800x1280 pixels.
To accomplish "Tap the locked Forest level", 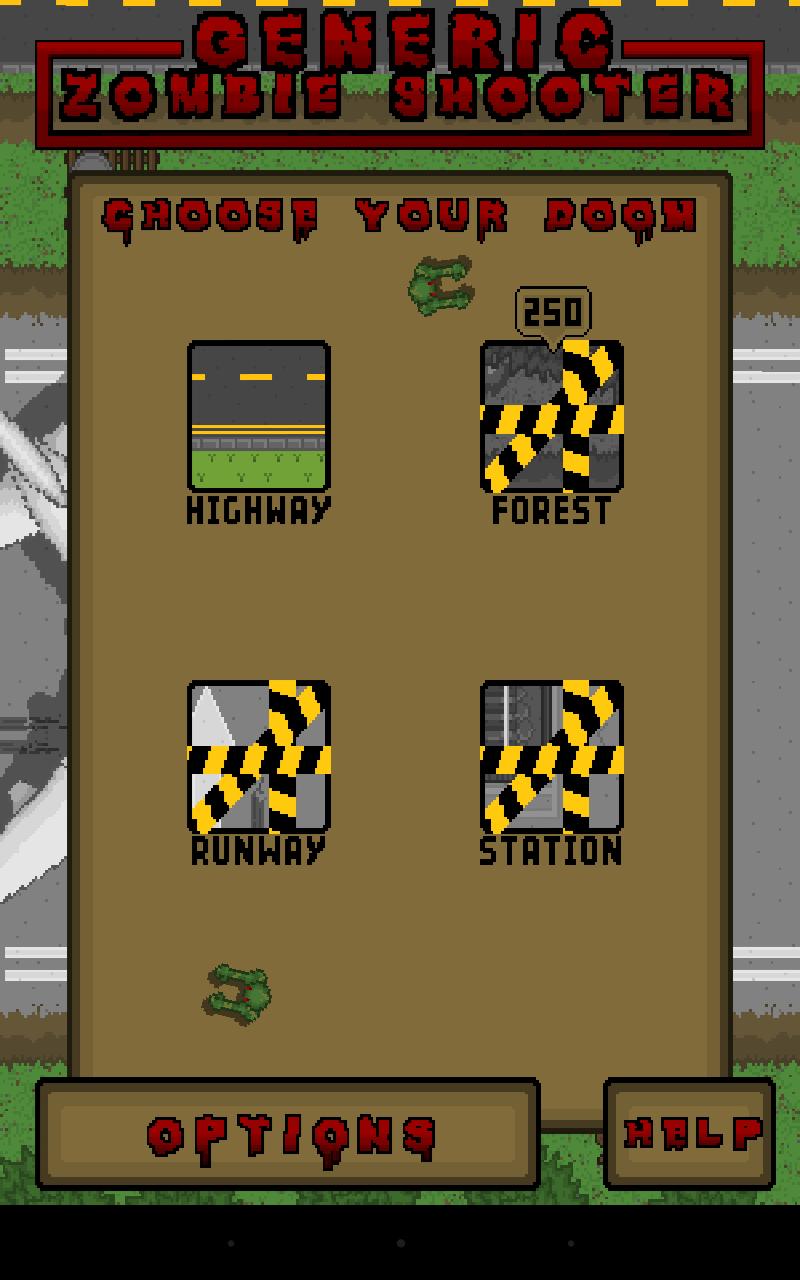I will pos(552,416).
